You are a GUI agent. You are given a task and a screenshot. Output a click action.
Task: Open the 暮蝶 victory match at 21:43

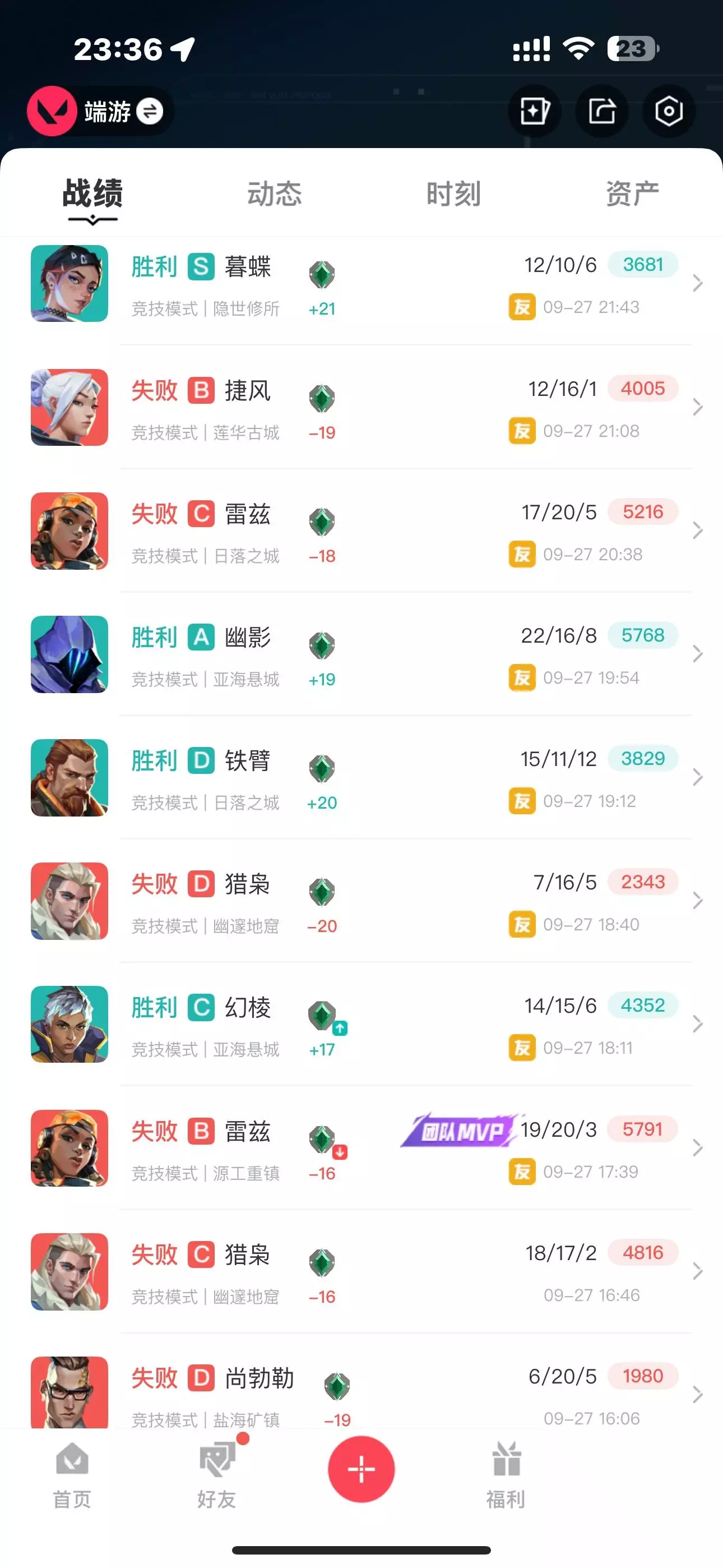[x=361, y=284]
